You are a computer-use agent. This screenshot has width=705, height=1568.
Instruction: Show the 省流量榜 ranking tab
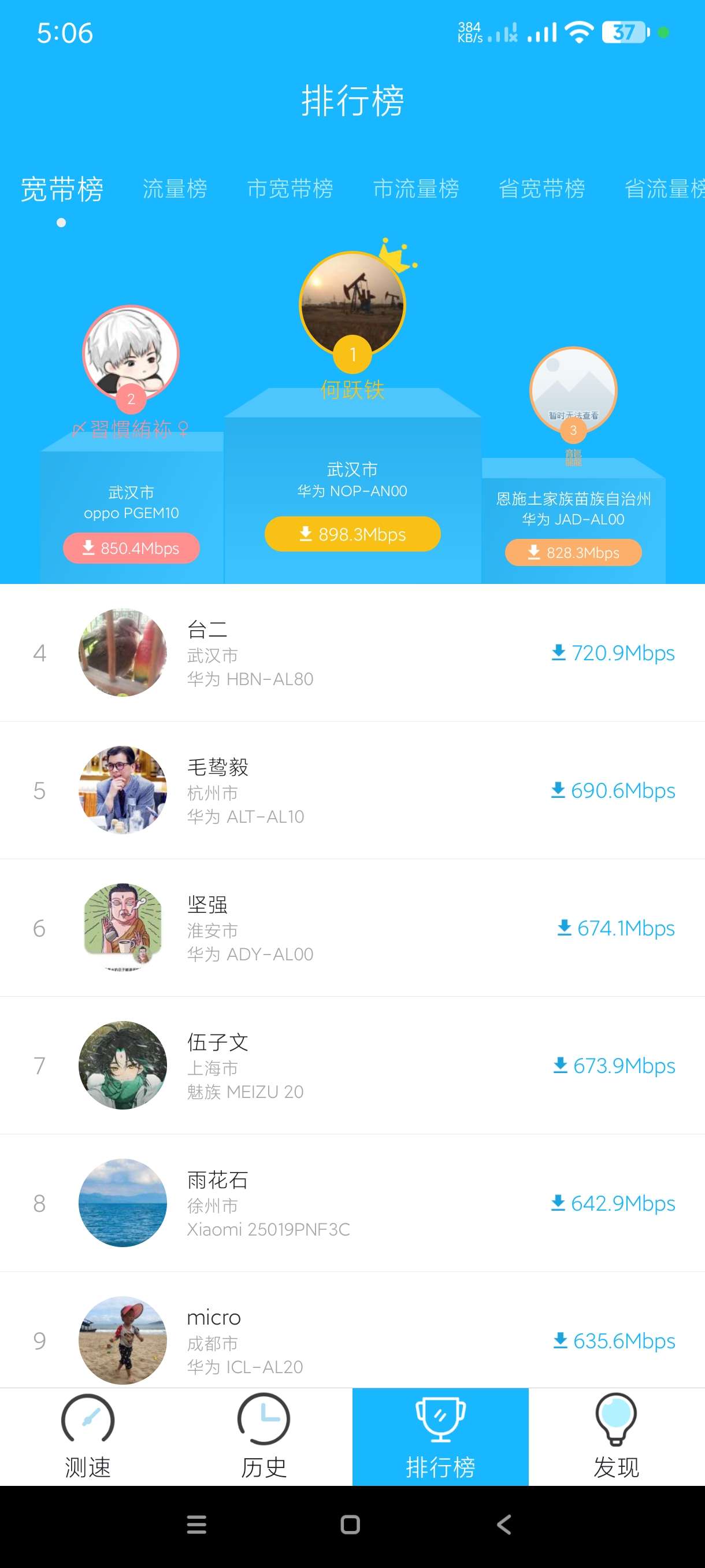click(x=663, y=188)
